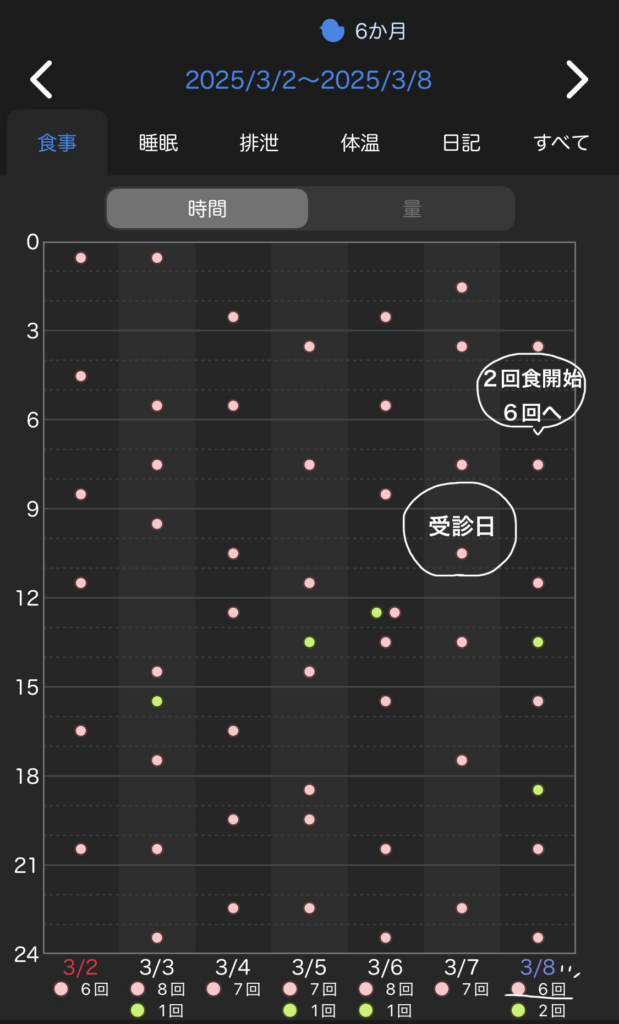The height and width of the screenshot is (1024, 619).
Task: Switch to the 体温 tab
Action: coord(360,143)
